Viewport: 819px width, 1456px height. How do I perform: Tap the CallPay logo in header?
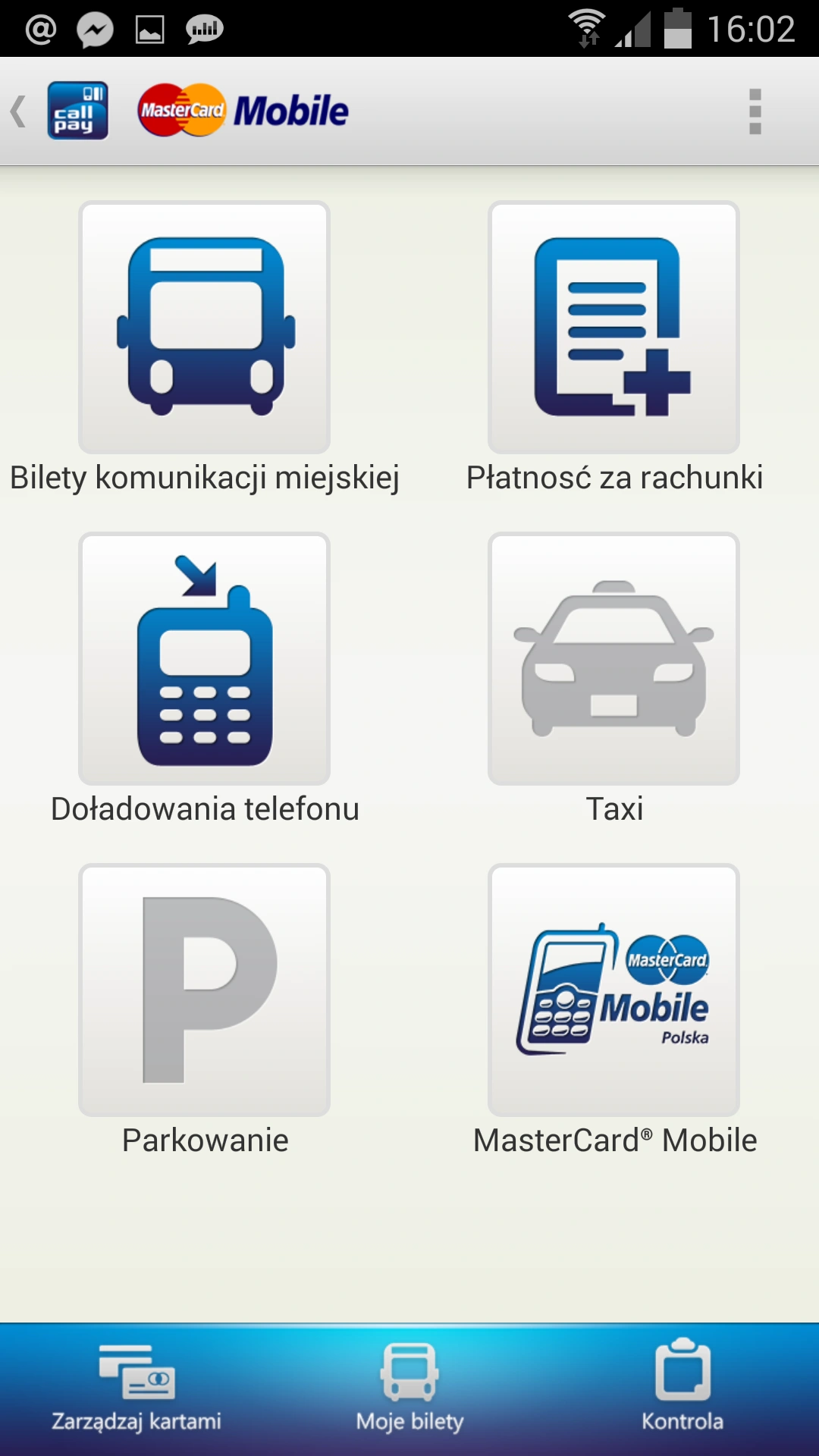point(77,109)
